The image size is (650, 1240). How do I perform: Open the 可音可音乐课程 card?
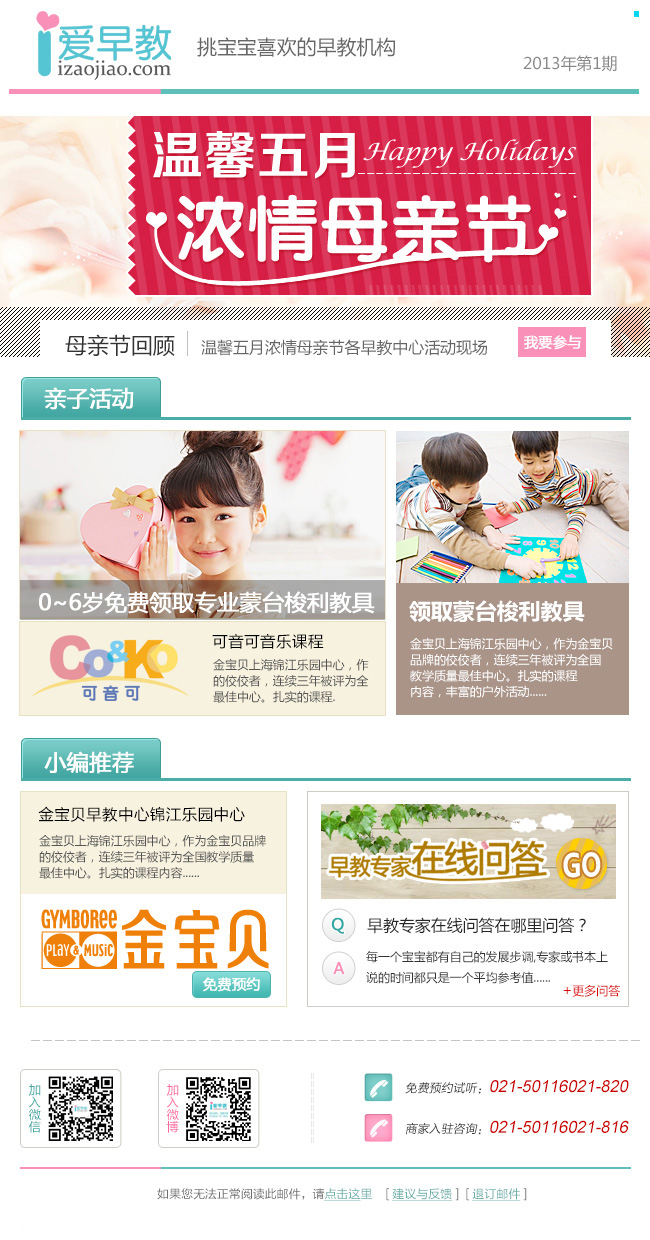click(x=202, y=668)
